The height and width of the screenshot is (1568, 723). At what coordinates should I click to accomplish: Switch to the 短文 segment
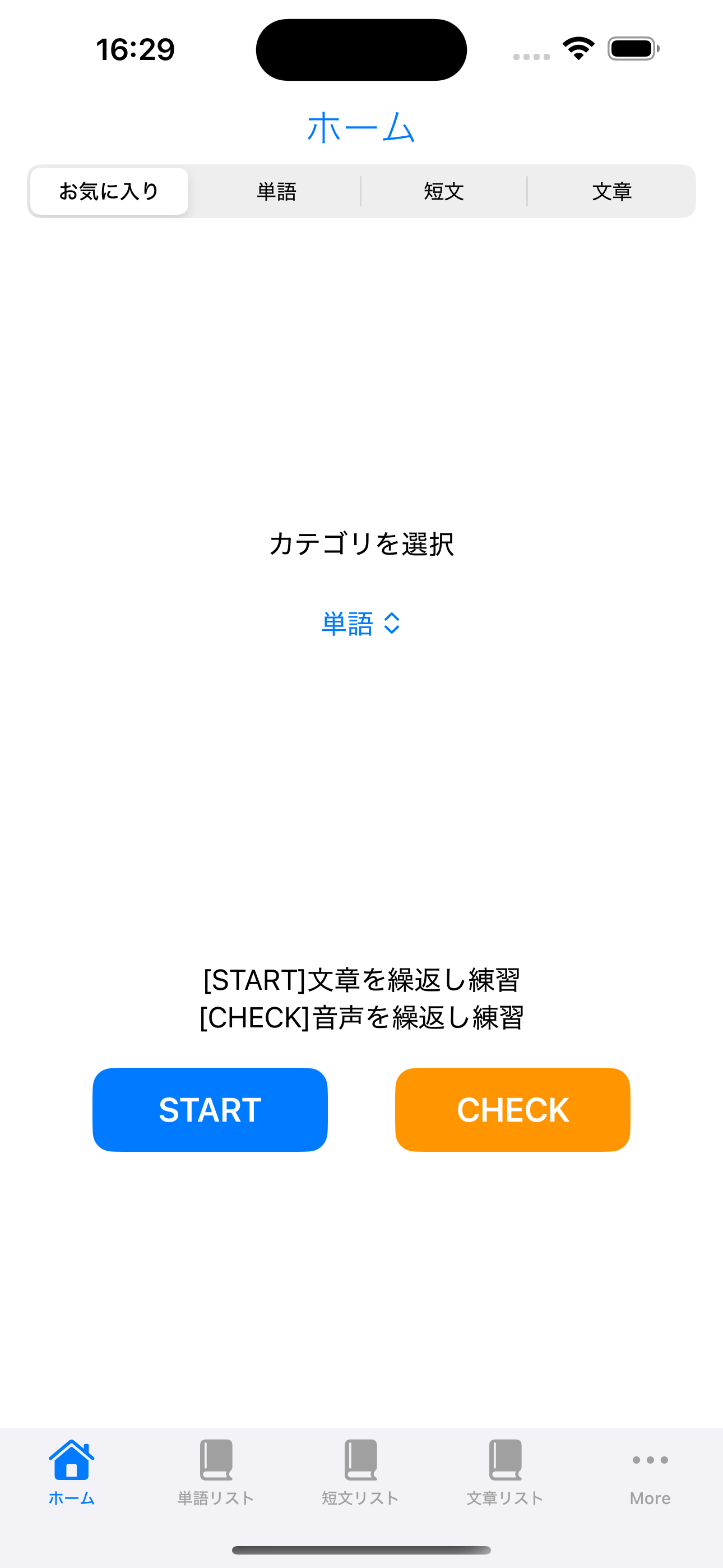pyautogui.click(x=444, y=191)
